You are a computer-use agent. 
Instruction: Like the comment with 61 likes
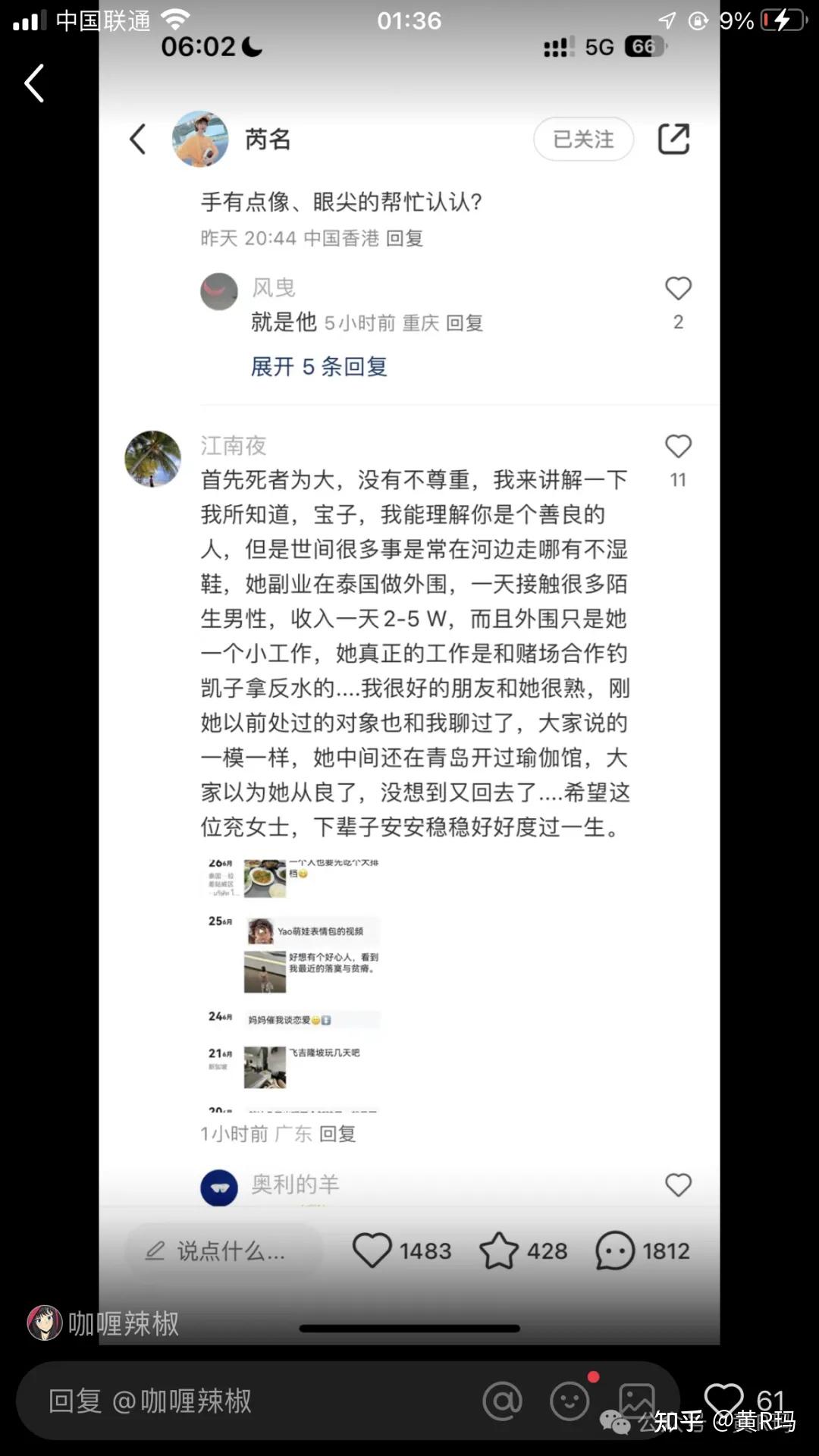point(723,1399)
